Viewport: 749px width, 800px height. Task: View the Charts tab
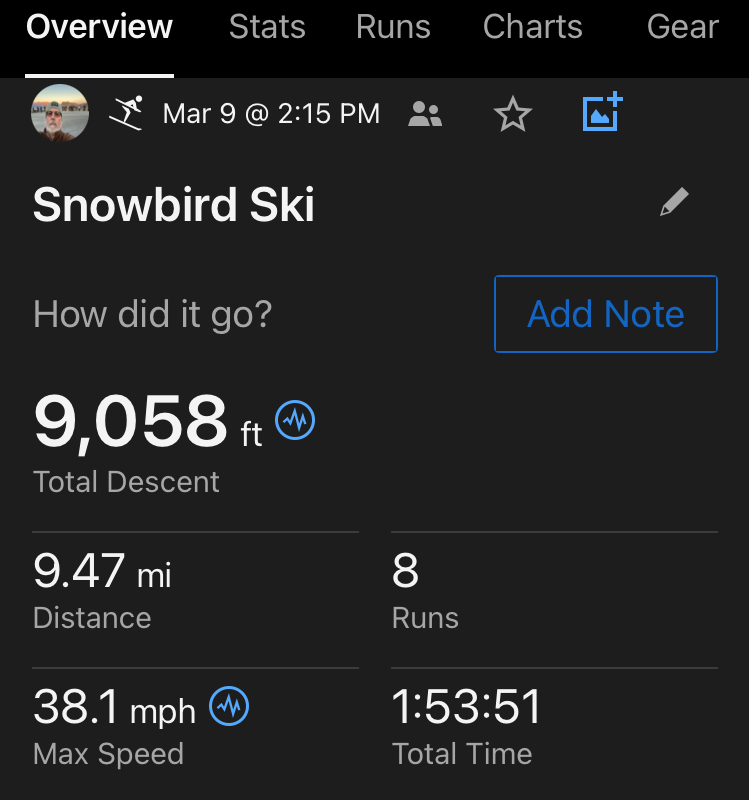coord(532,27)
